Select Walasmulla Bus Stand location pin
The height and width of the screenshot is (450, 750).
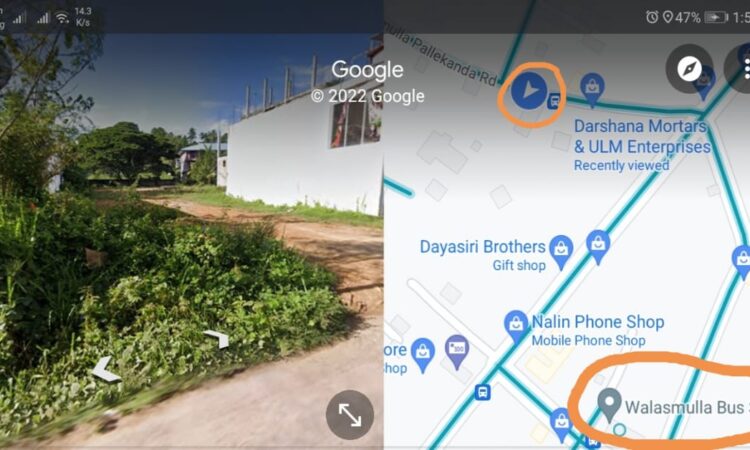point(609,405)
